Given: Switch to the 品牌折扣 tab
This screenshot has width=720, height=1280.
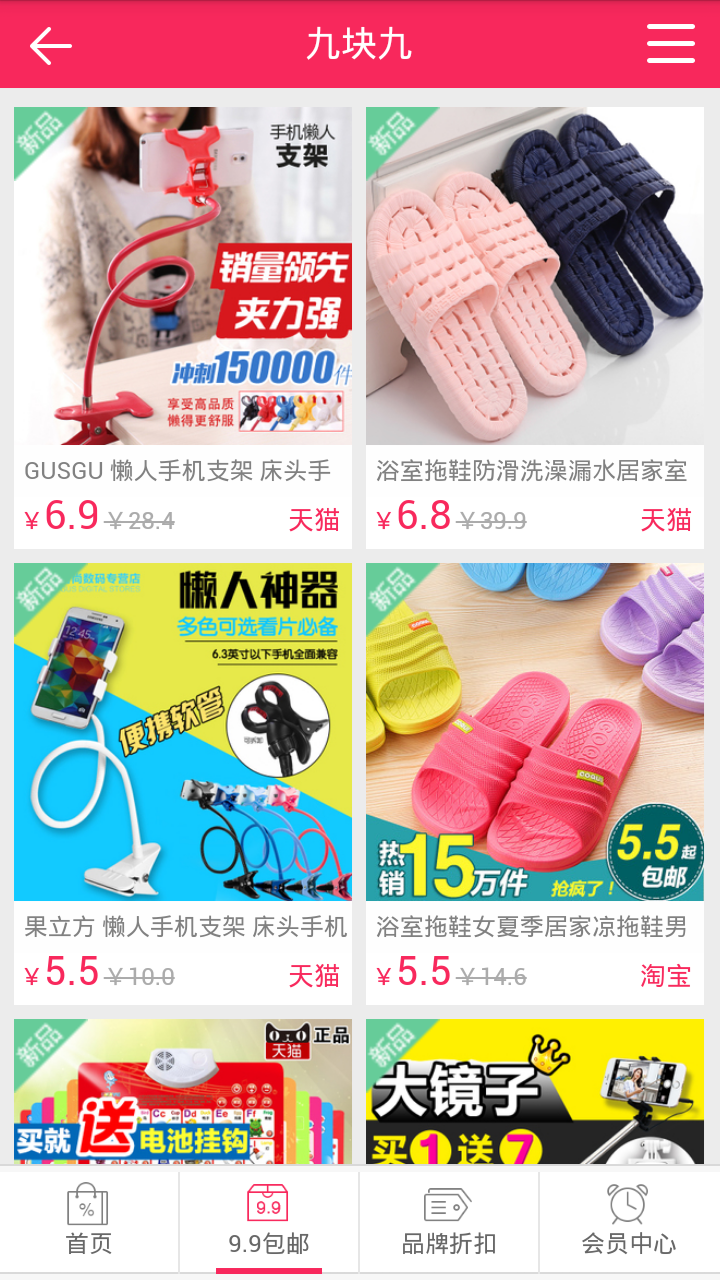Looking at the screenshot, I should coord(449,1222).
